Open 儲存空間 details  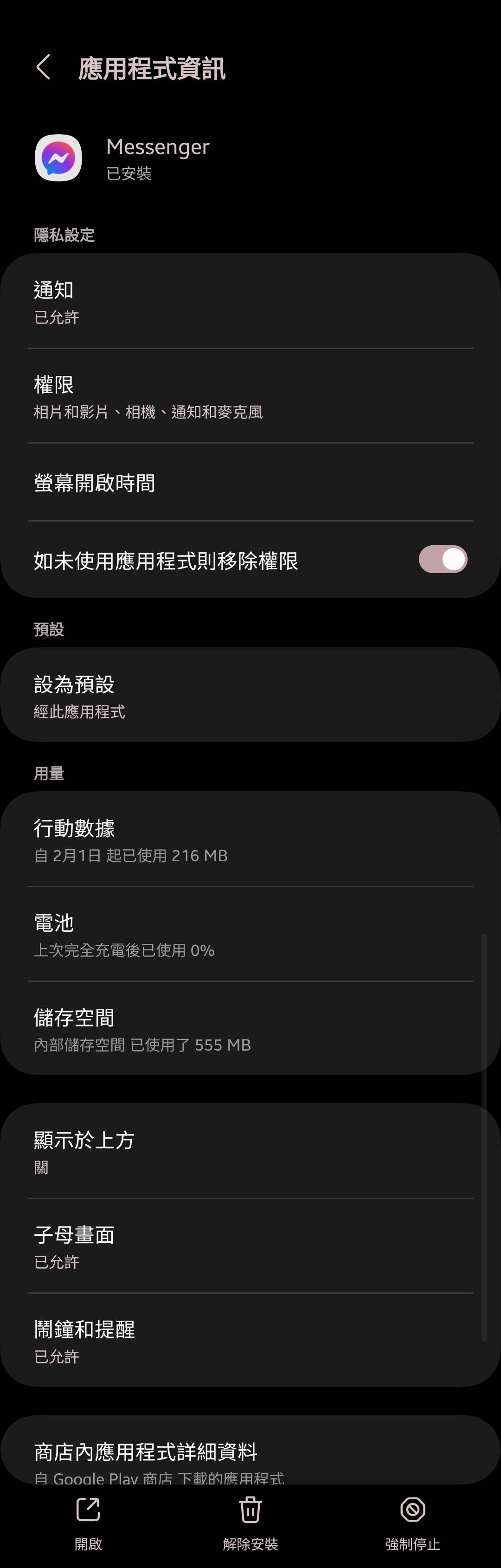pyautogui.click(x=250, y=1029)
